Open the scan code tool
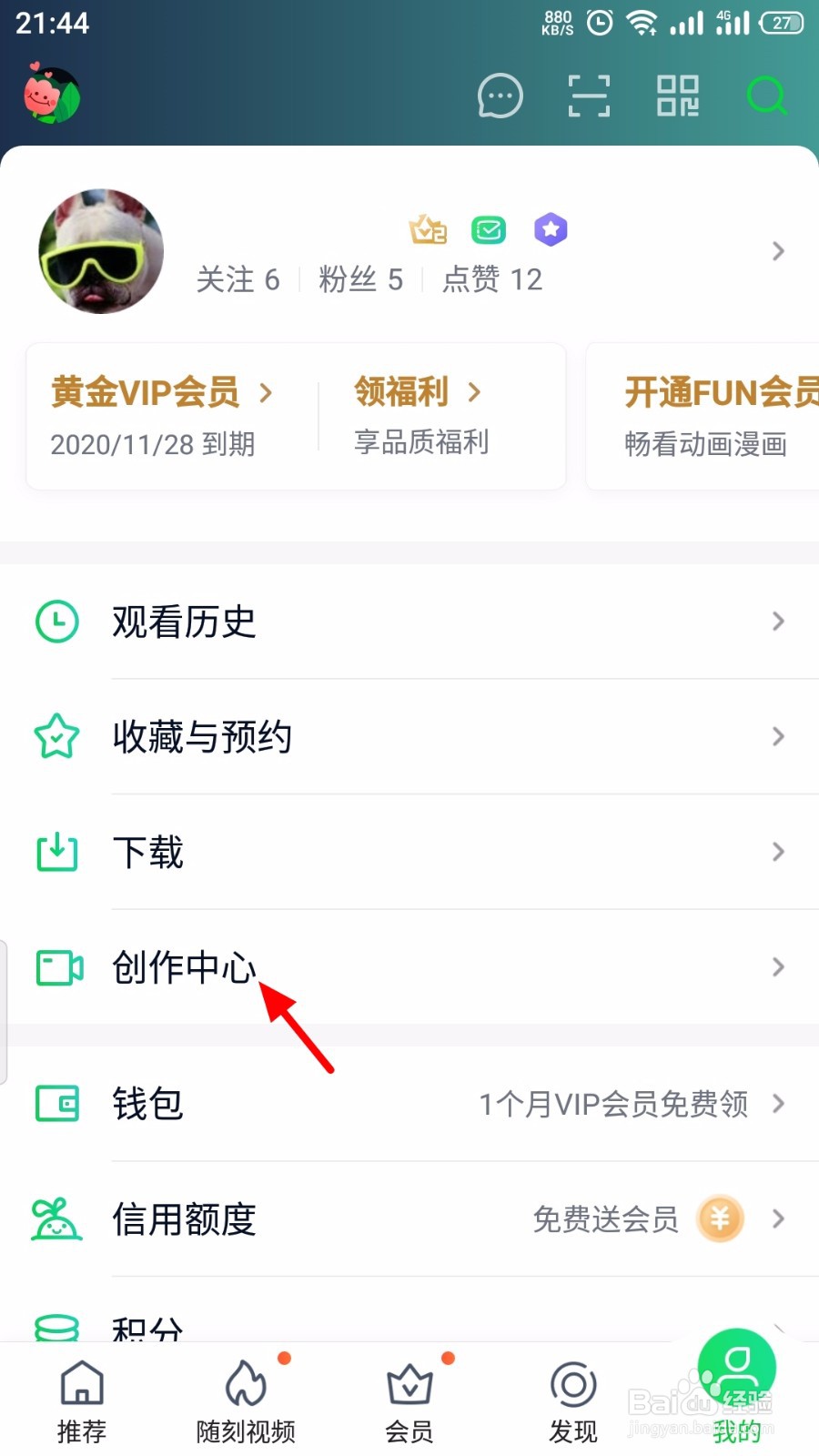This screenshot has width=819, height=1456. point(588,96)
